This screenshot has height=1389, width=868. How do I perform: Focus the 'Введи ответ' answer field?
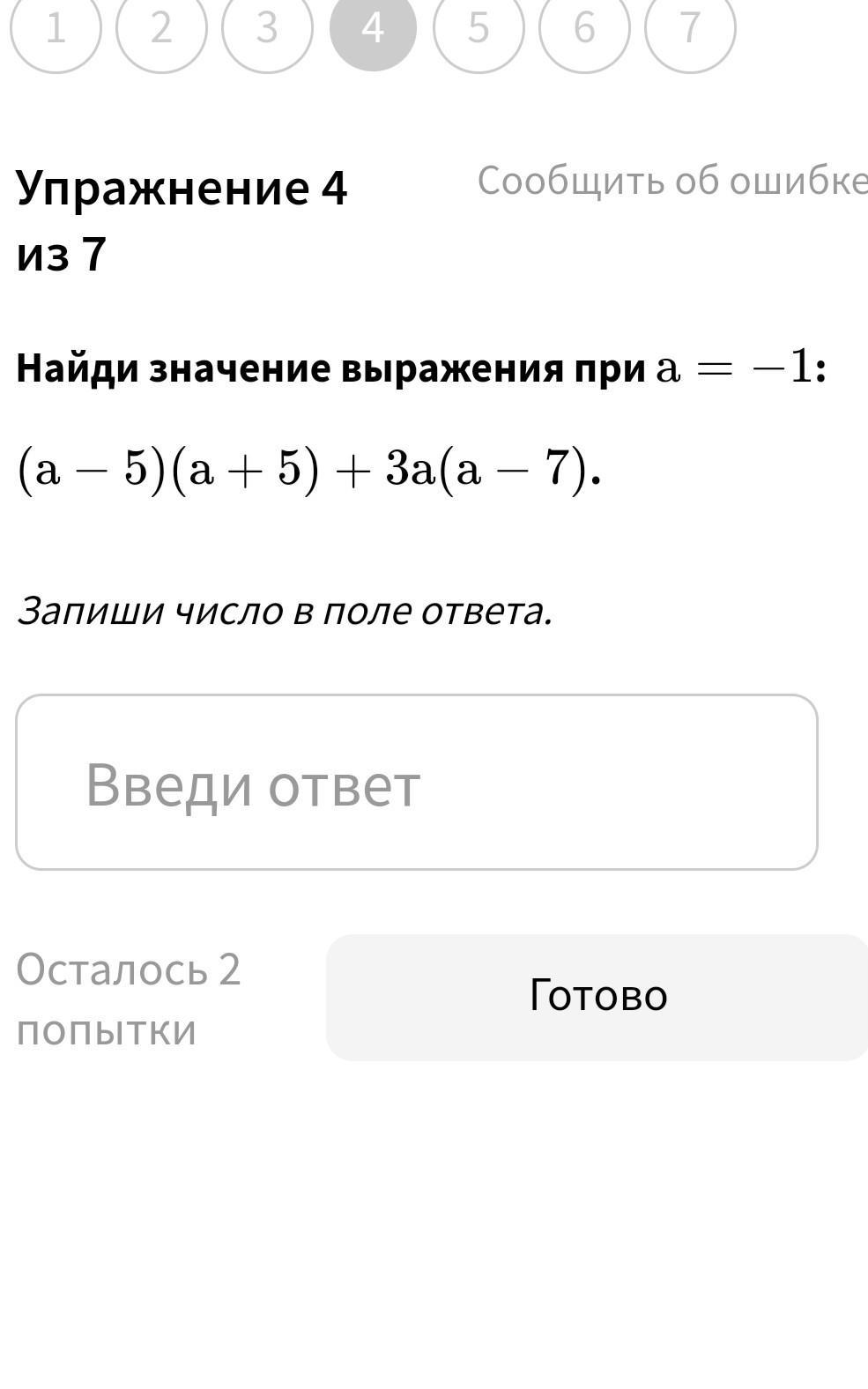click(x=416, y=782)
